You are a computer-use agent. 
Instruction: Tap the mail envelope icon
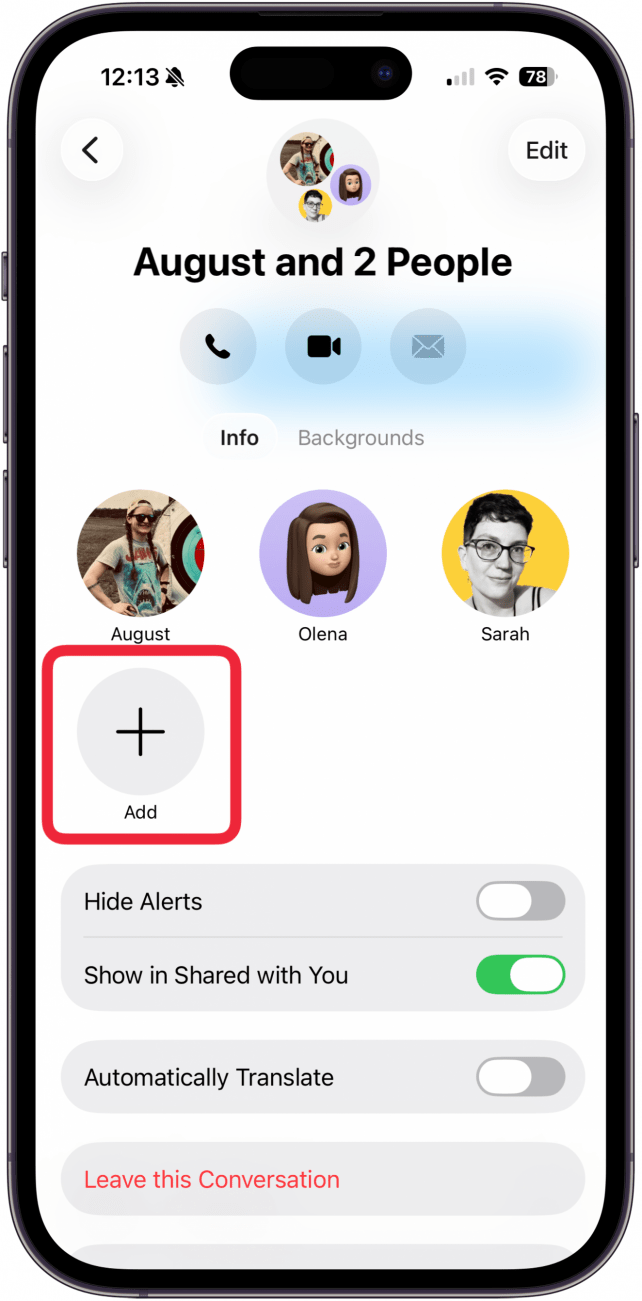(428, 346)
